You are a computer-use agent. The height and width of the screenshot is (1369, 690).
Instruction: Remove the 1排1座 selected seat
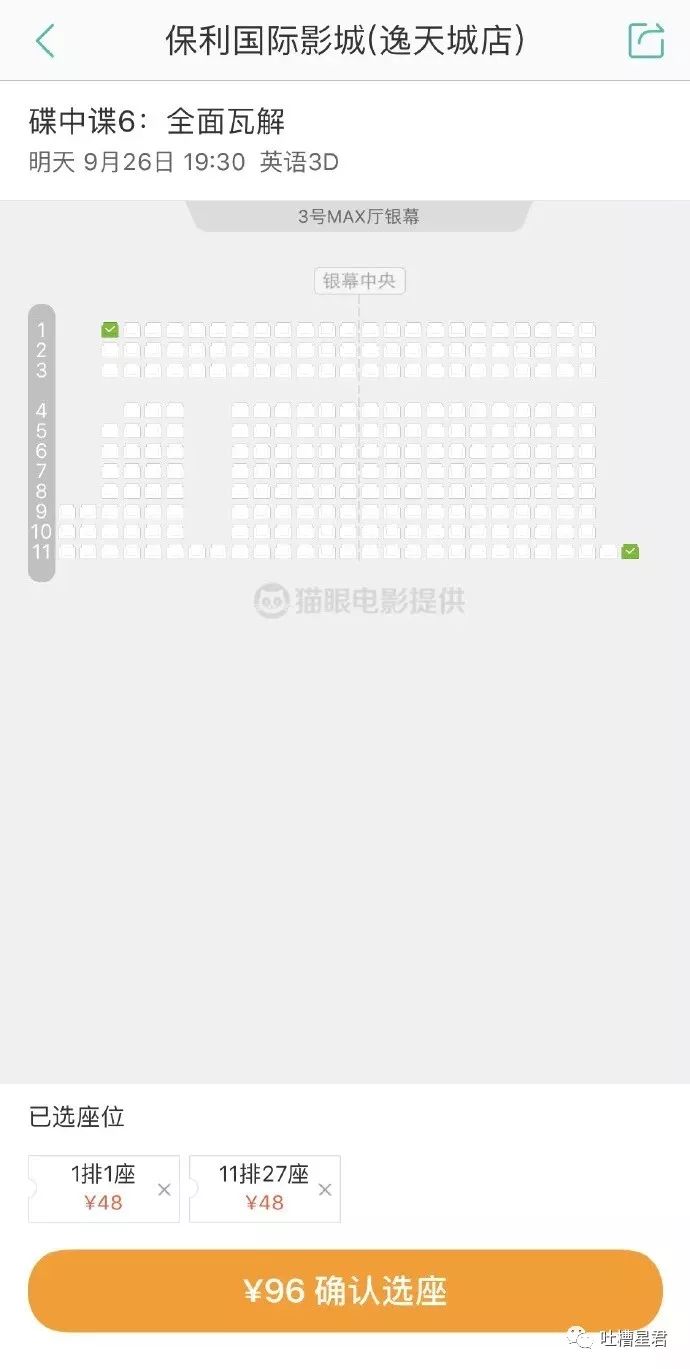(165, 1190)
